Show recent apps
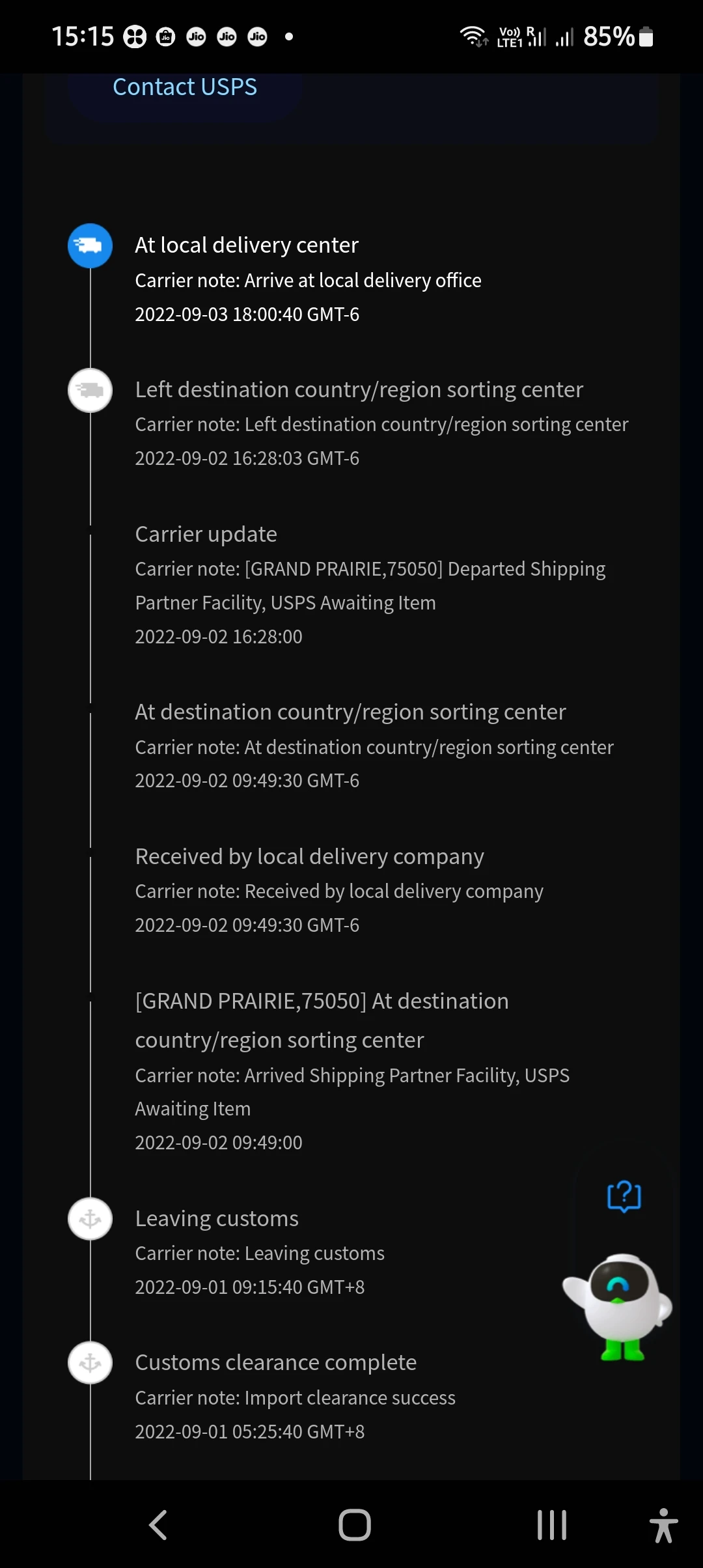 click(551, 1525)
